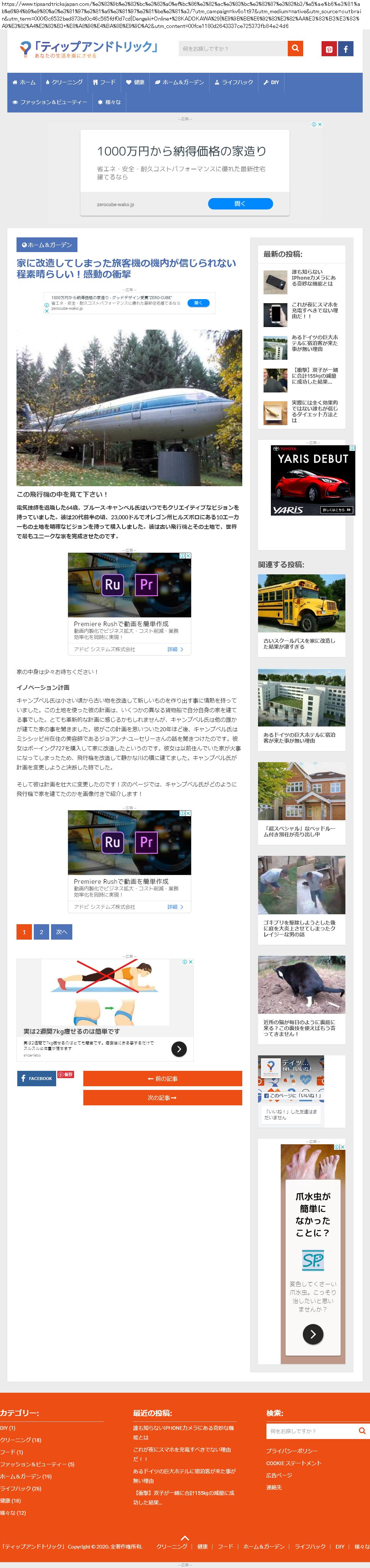Switch to the ライフハック navigation category
This screenshot has width=370, height=1568.
tap(234, 82)
